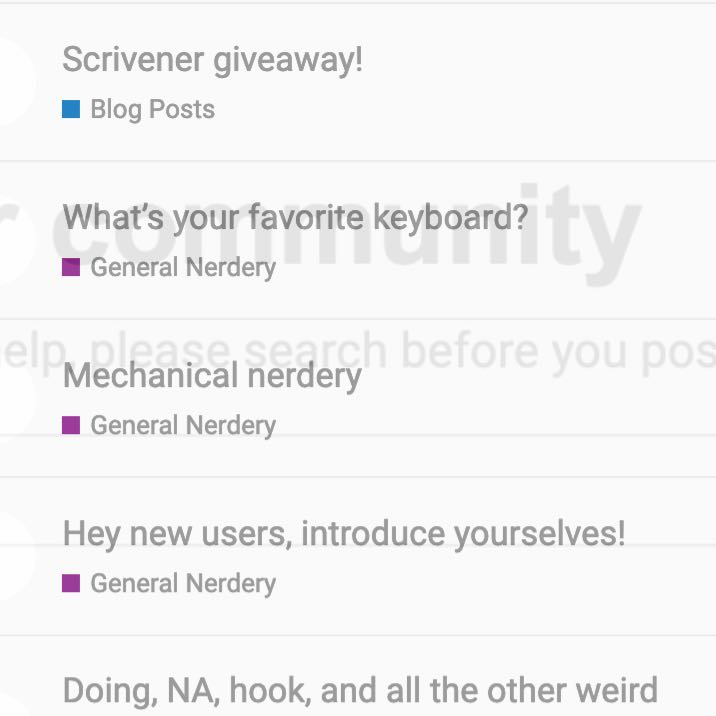Open the What's your favorite keyboard? topic
Viewport: 716px width, 716px height.
[x=295, y=217]
